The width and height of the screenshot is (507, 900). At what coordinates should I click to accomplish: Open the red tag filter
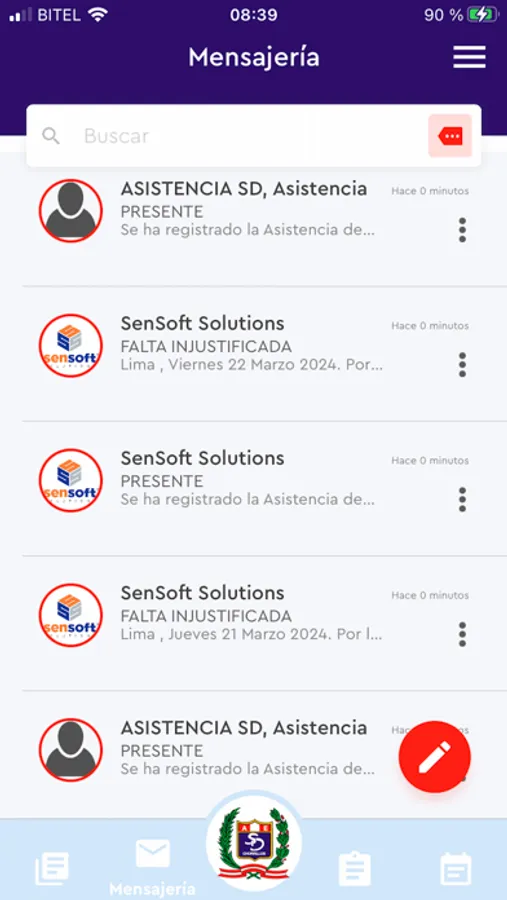tap(450, 136)
